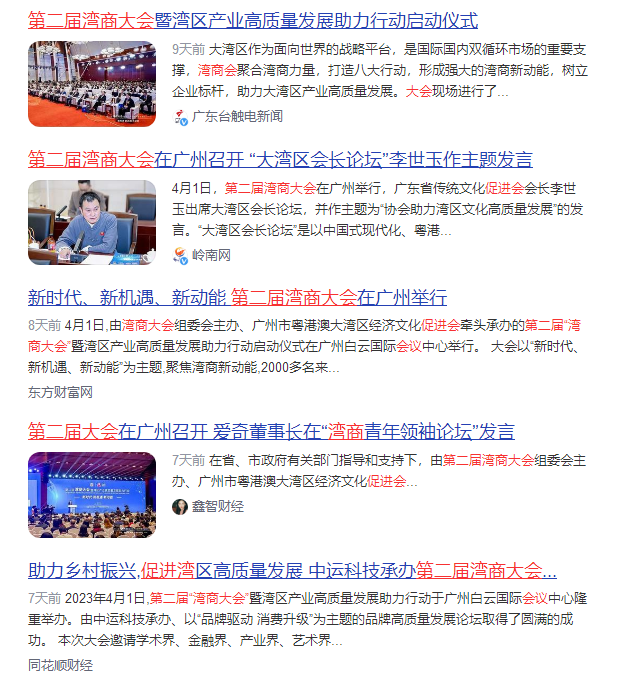The width and height of the screenshot is (629, 685).
Task: Open the article about 李世玉's keynote at 大湾区会长论坛
Action: (280, 159)
